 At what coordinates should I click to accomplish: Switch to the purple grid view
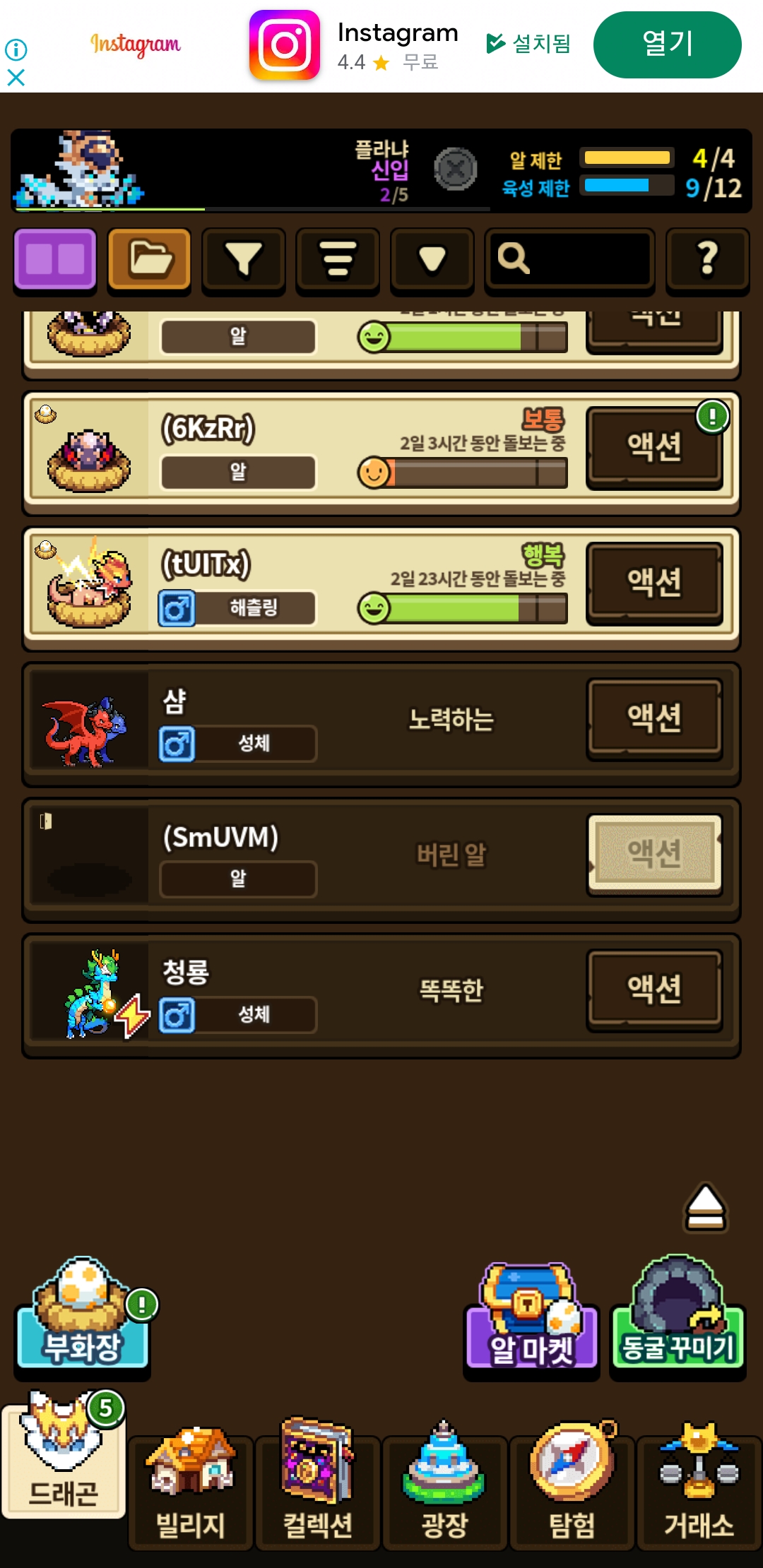click(55, 259)
